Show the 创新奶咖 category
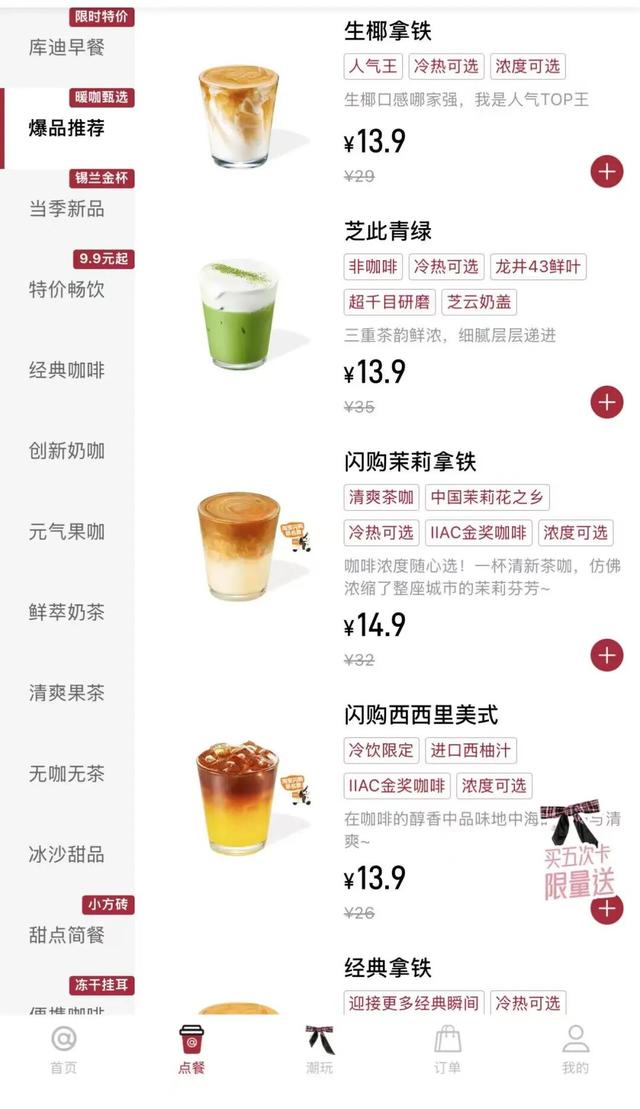Viewport: 640px width, 1109px height. [x=67, y=451]
